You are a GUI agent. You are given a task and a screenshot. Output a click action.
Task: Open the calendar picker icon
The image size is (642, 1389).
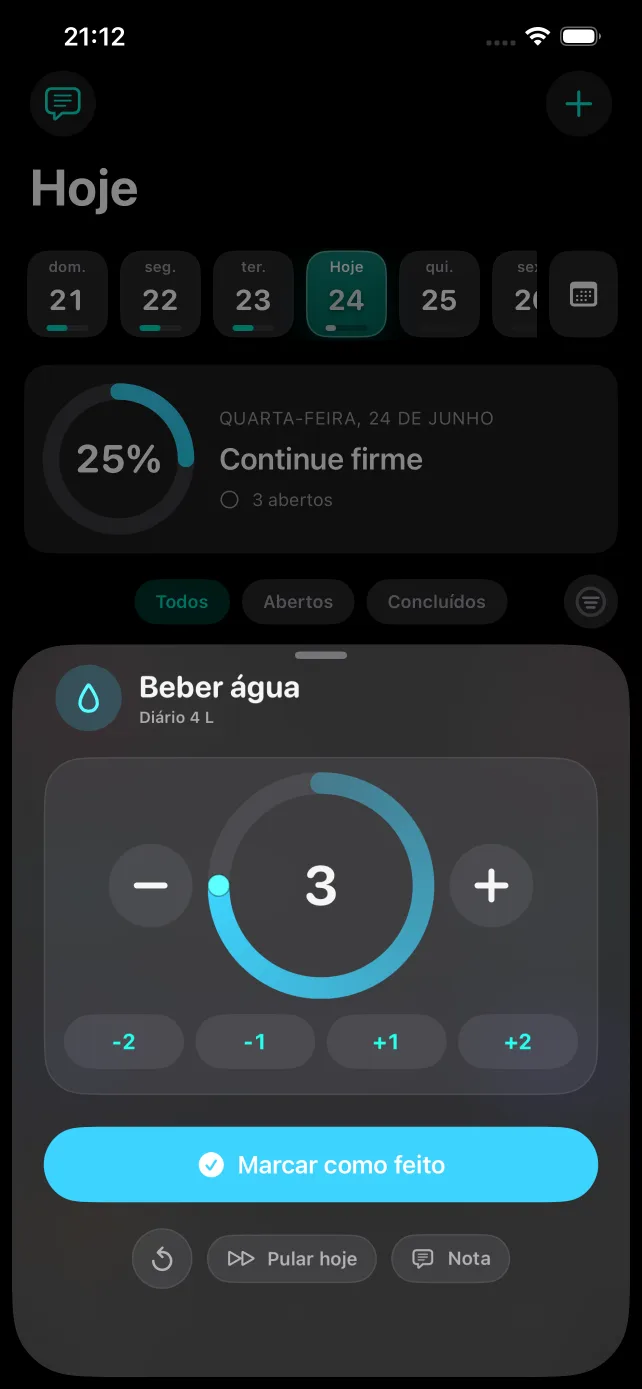pyautogui.click(x=584, y=294)
